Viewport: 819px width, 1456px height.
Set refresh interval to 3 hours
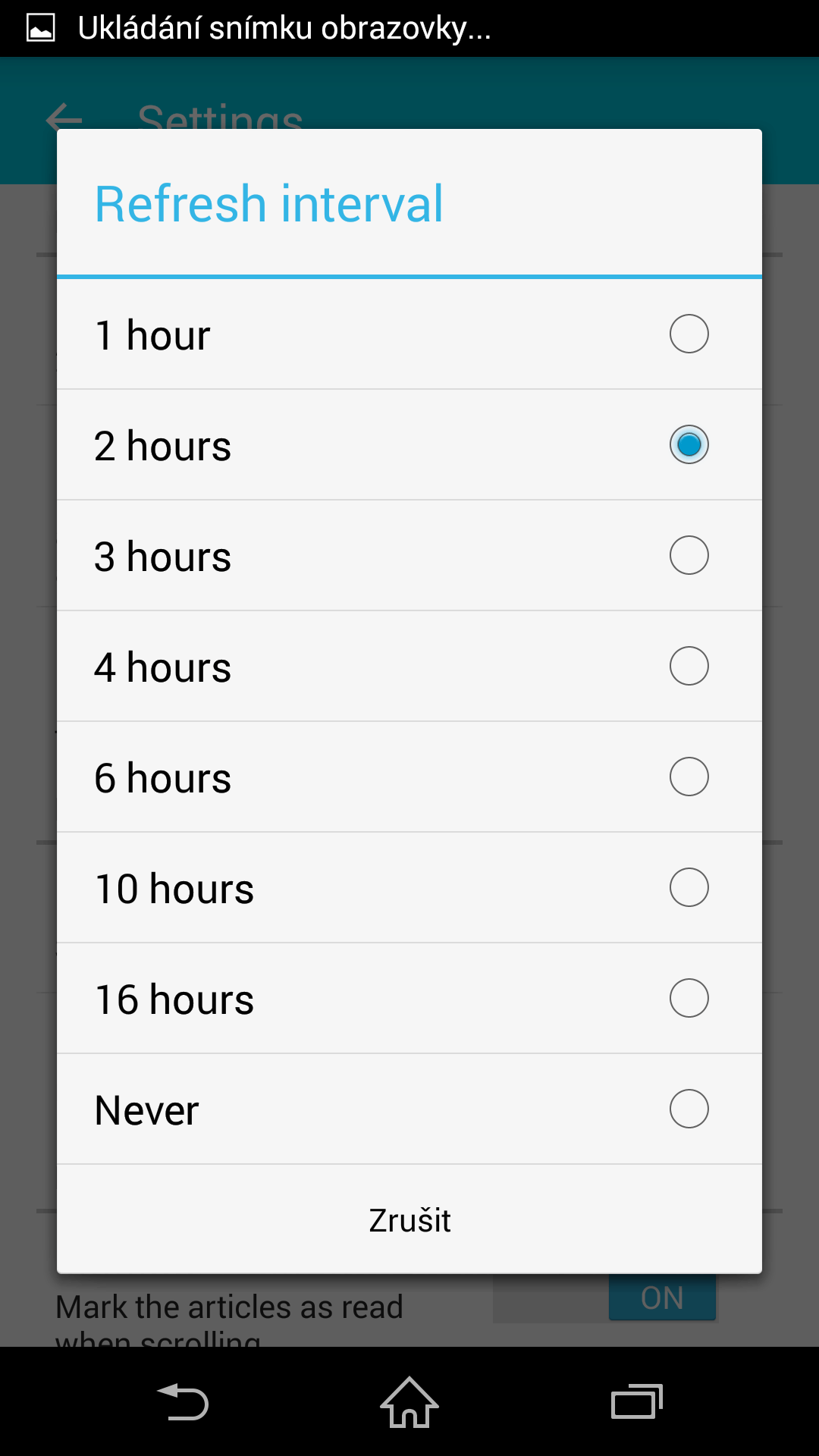click(x=409, y=556)
